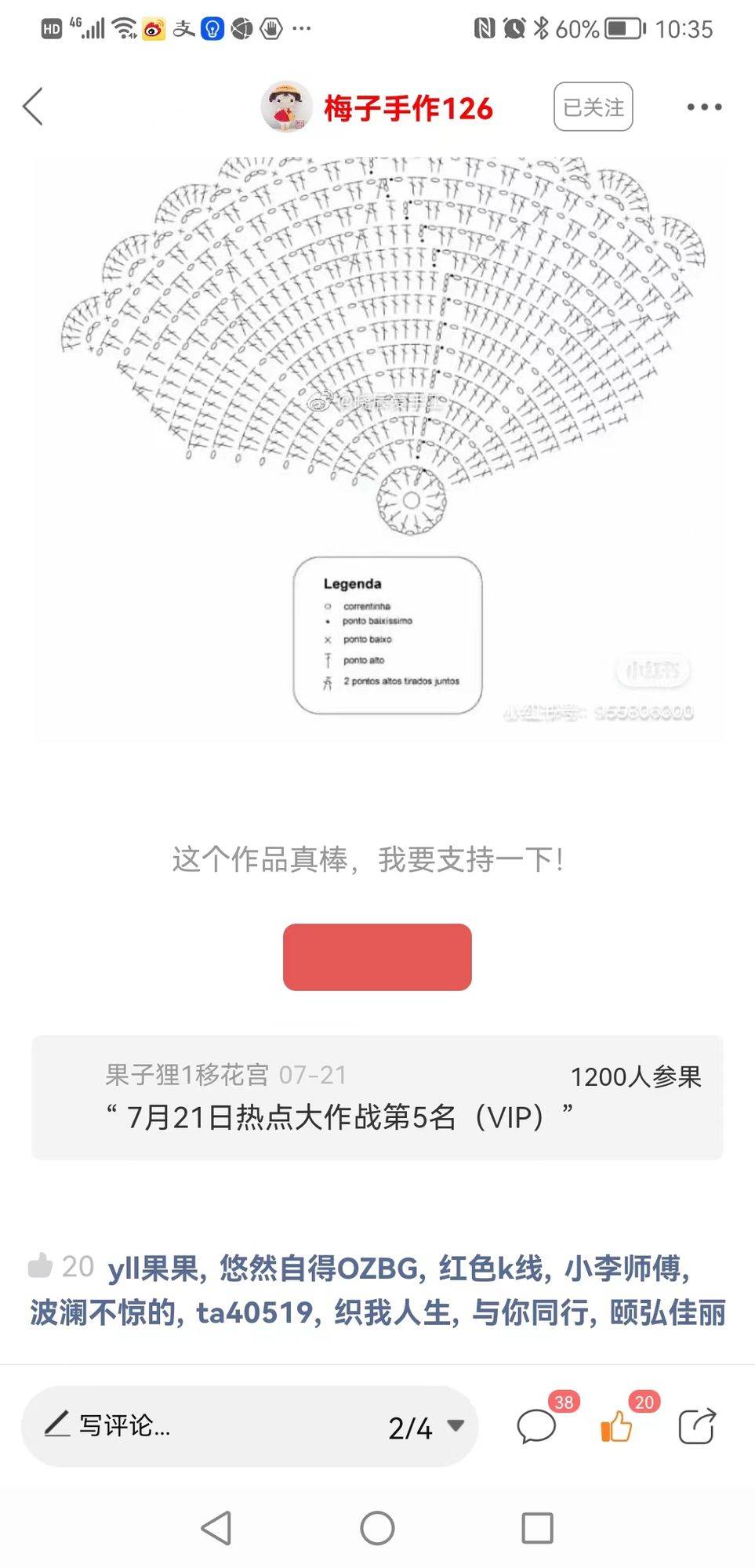The image size is (755, 1568).
Task: Open 波澜不惊的 profile link
Action: 102,1312
